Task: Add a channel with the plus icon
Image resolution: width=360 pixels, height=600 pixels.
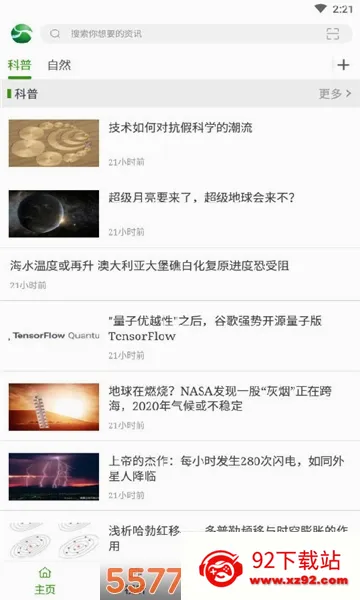Action: coord(343,65)
